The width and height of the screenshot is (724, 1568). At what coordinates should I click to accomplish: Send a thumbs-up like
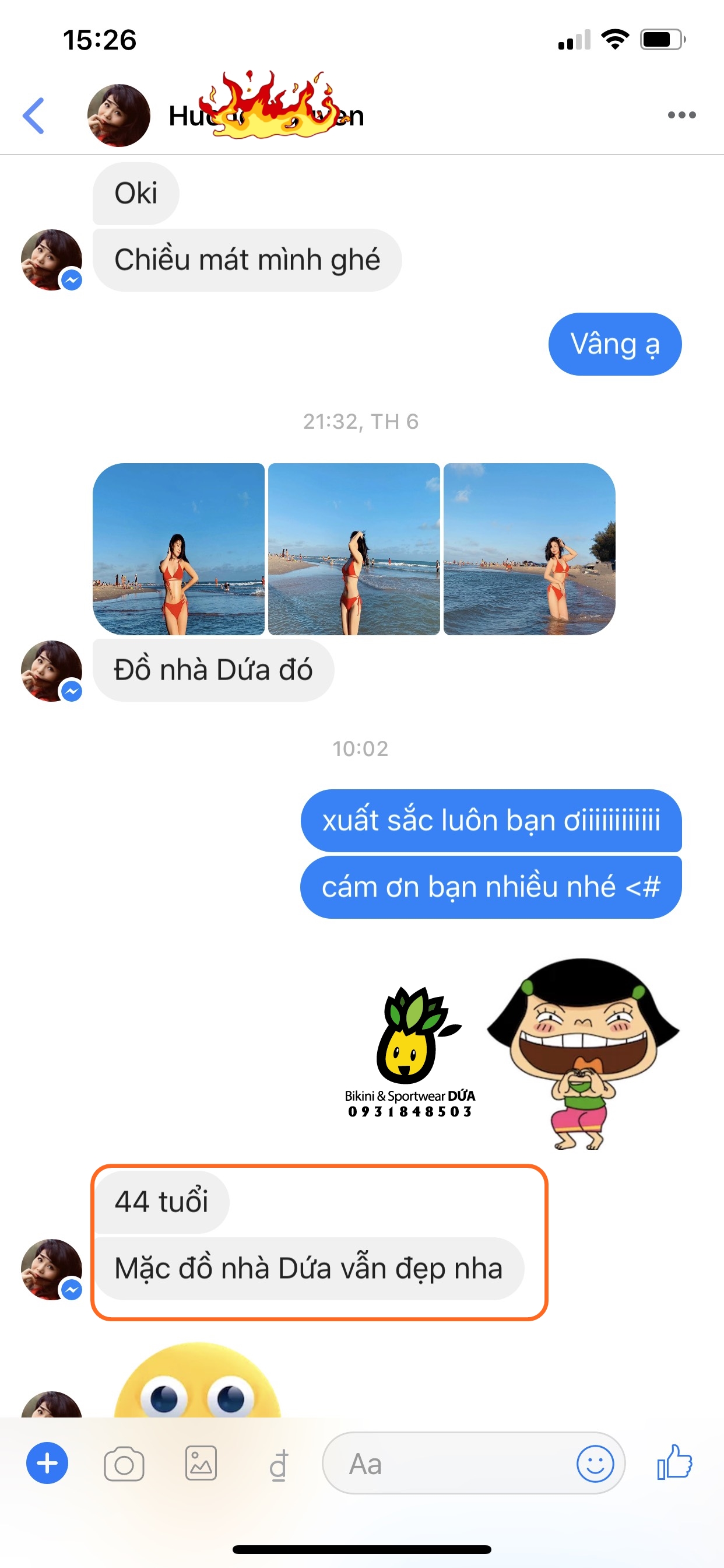(x=674, y=1462)
